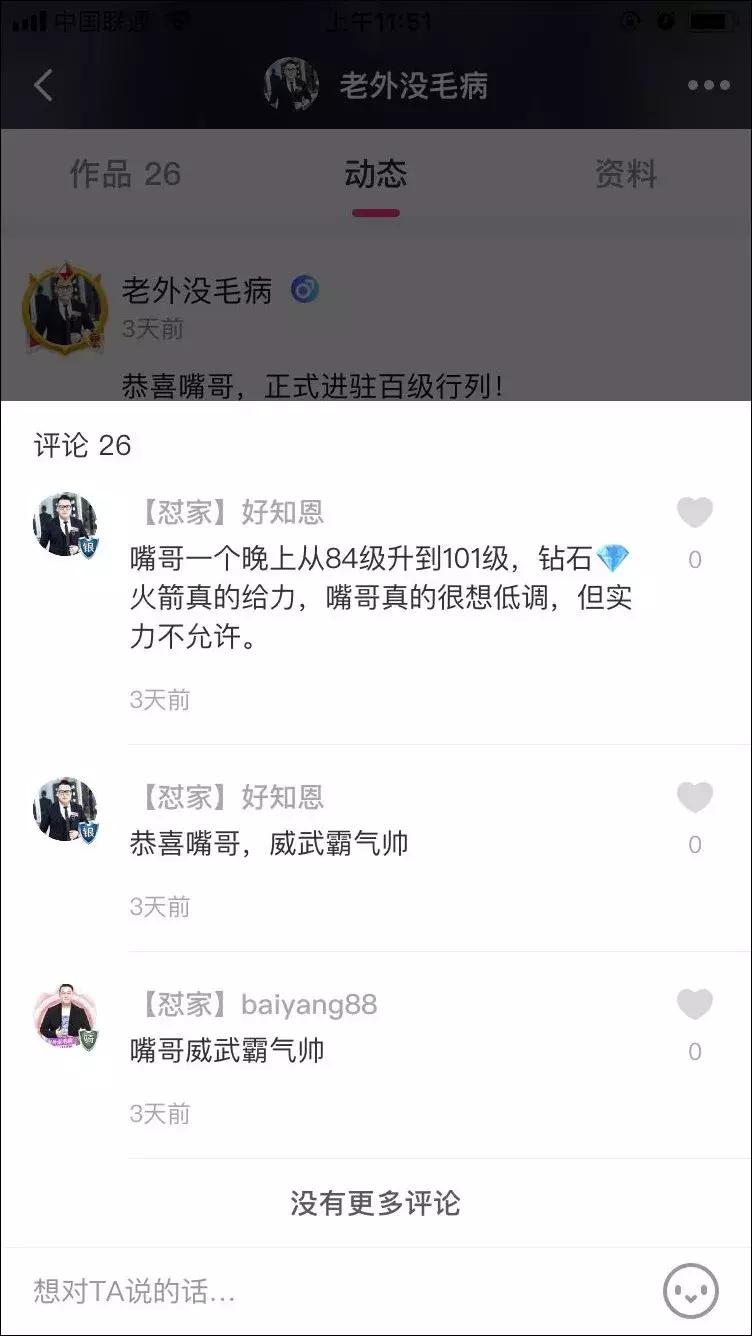Tap the heart to like 好知恩's first comment
752x1336 pixels.
[696, 511]
